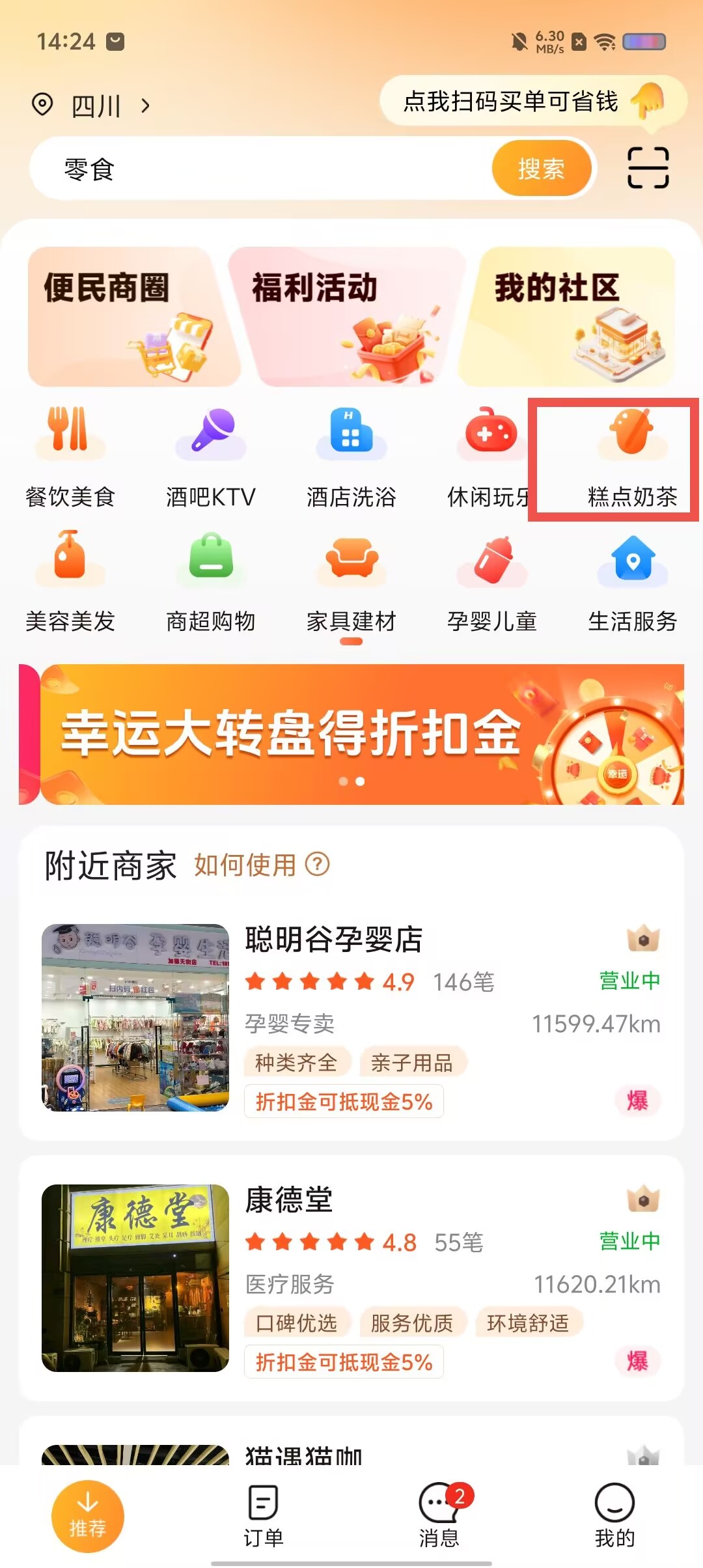Focus the 零食 search field
703x1568 pixels.
point(260,169)
